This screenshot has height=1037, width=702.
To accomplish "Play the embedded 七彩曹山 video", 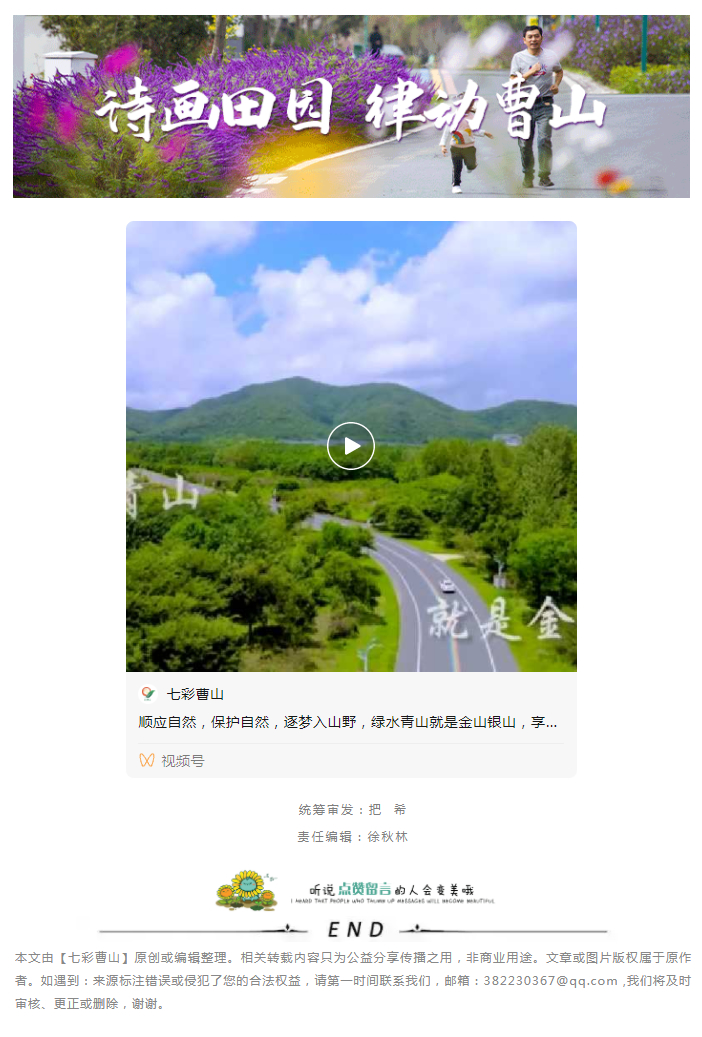I will click(351, 446).
